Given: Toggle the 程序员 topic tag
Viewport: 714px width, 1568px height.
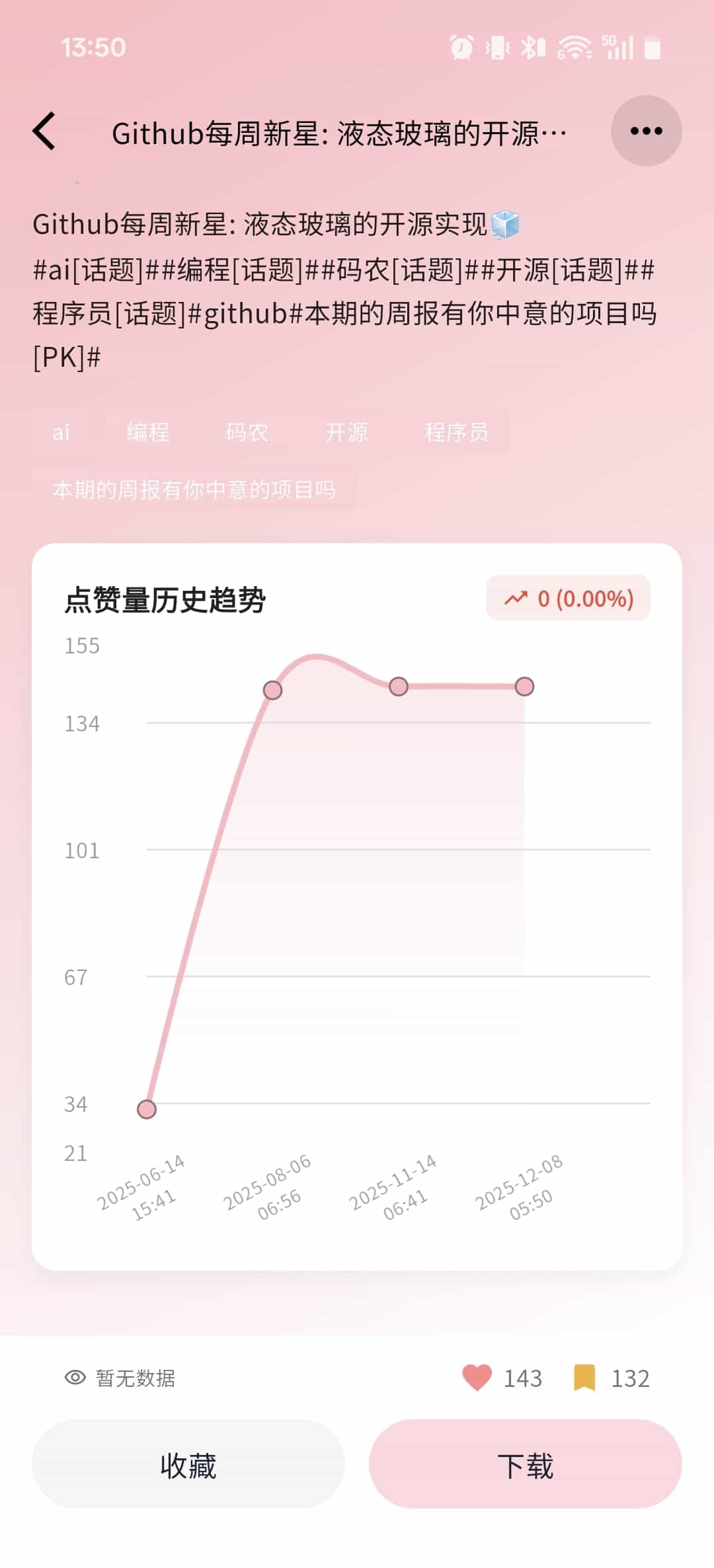Looking at the screenshot, I should pyautogui.click(x=457, y=433).
